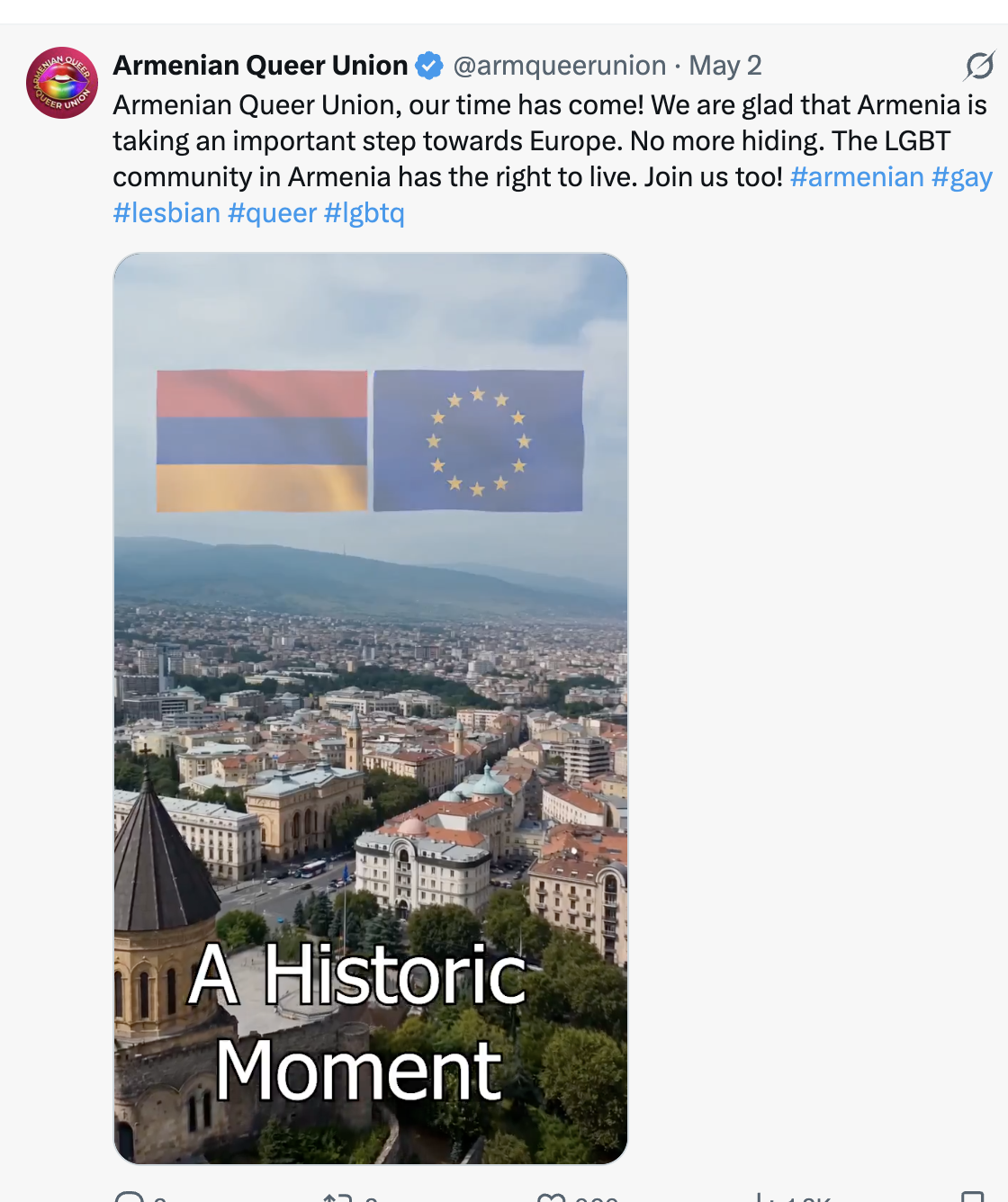The image size is (1008, 1202).
Task: Open the #gay hashtag
Action: click(962, 177)
